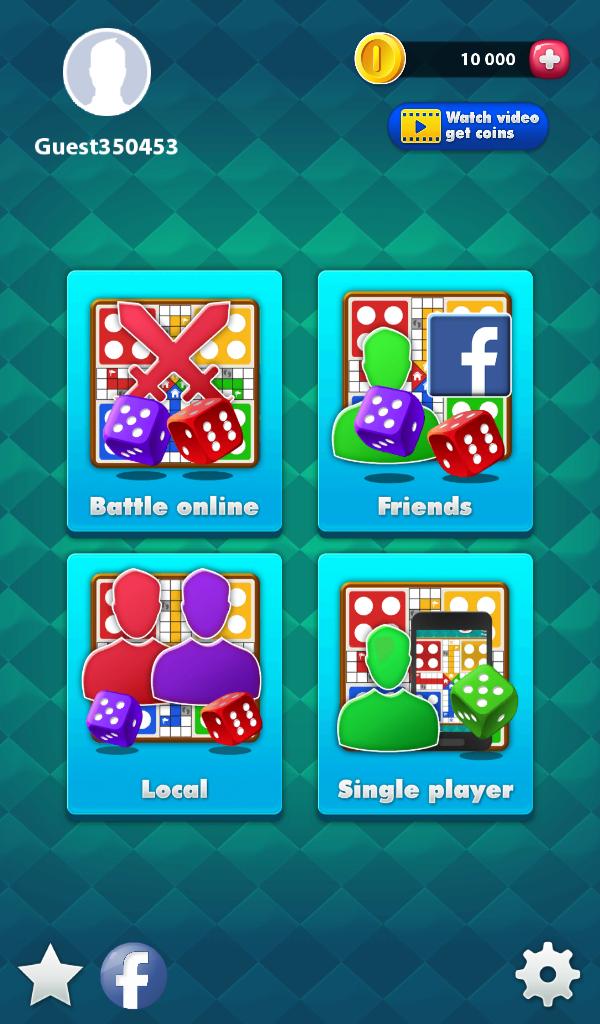
Task: Watch video to get coins
Action: click(468, 126)
